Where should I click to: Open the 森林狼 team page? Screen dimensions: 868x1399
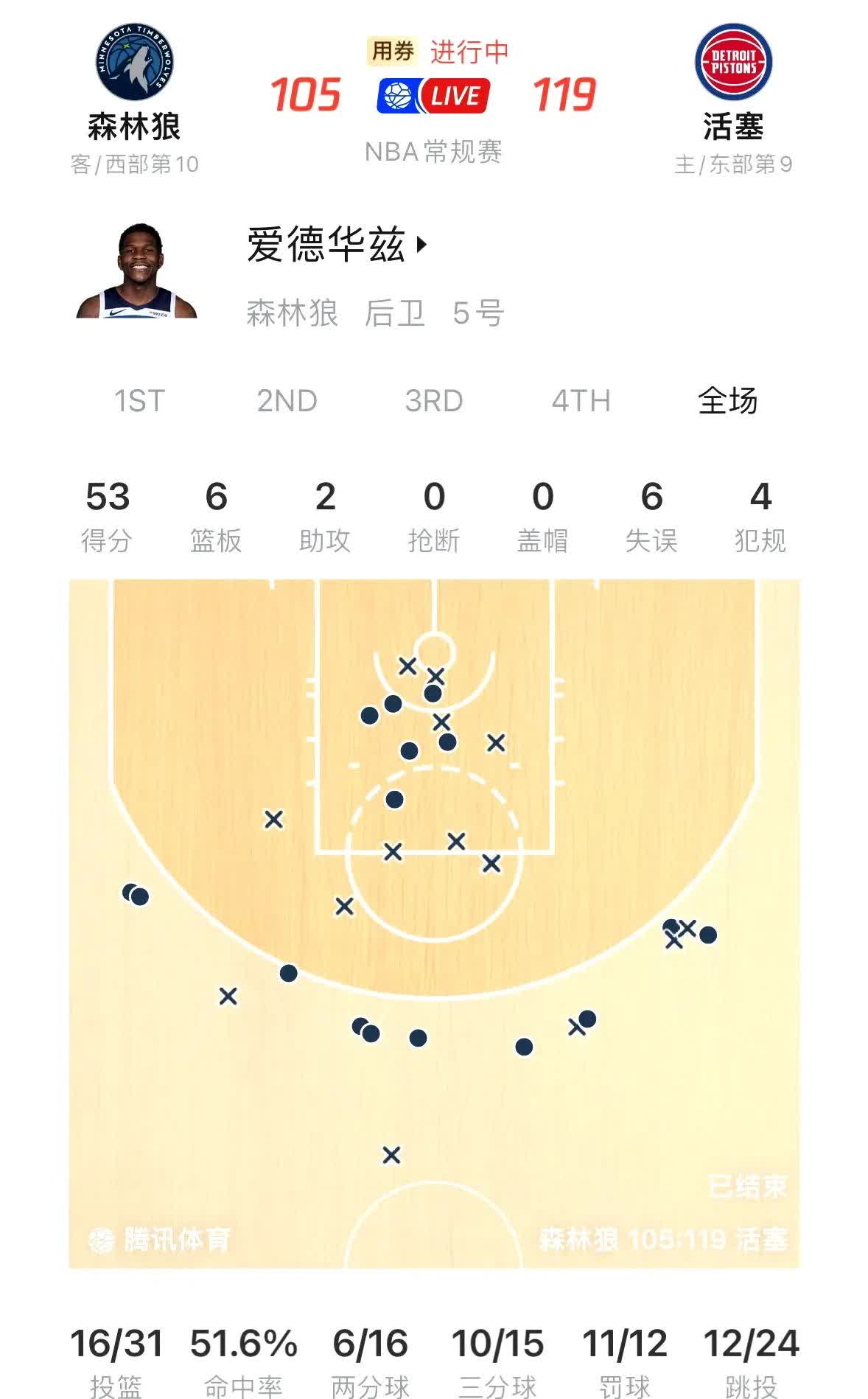(134, 81)
